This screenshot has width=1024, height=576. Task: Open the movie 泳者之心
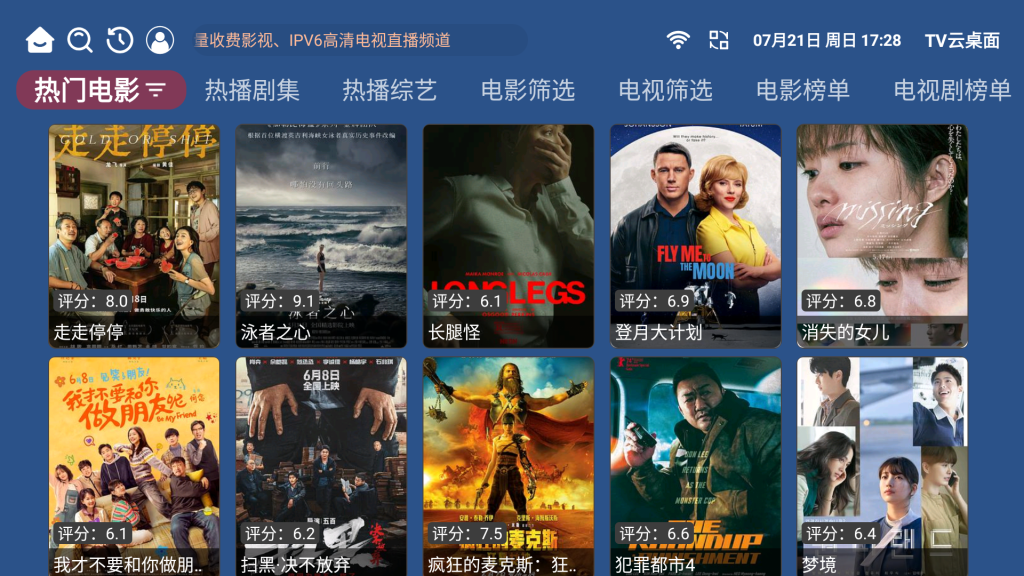tap(321, 236)
